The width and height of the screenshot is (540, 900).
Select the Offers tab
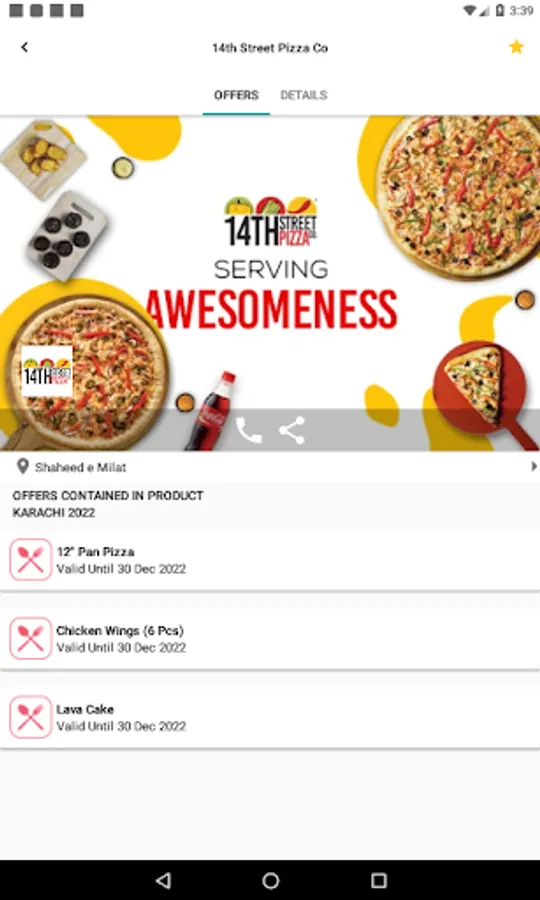(236, 95)
